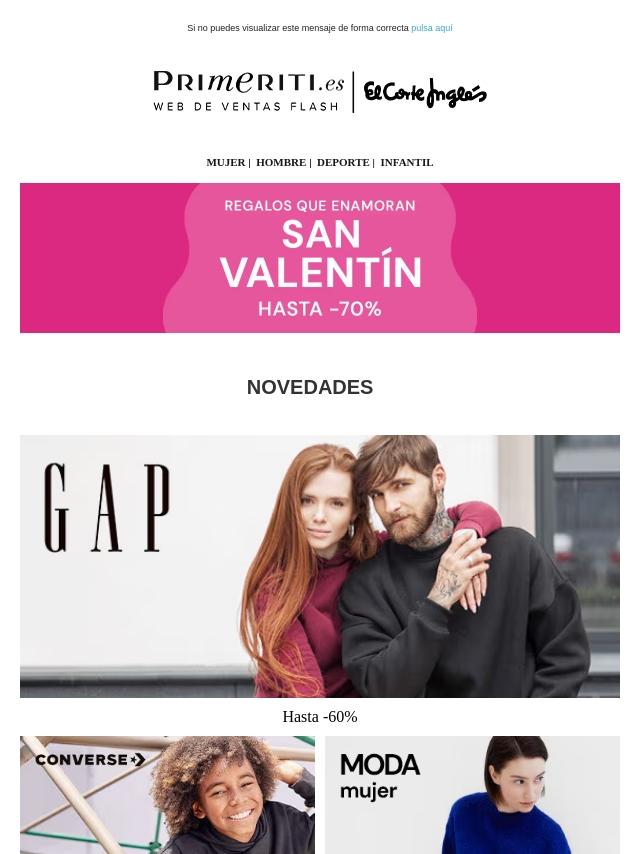Open the MUJER category

[x=225, y=162]
